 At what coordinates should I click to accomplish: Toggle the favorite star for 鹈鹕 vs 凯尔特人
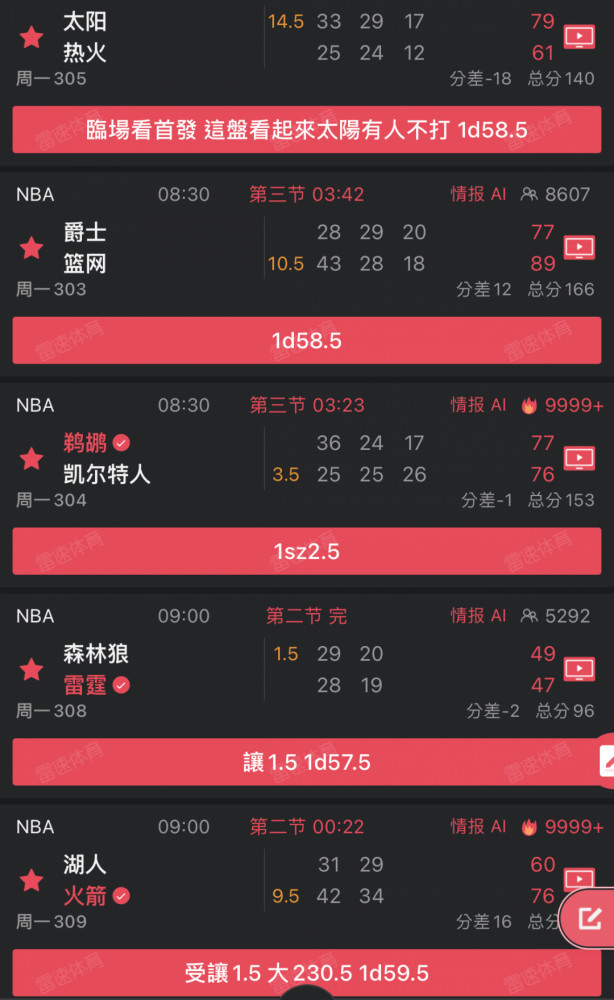pos(31,458)
